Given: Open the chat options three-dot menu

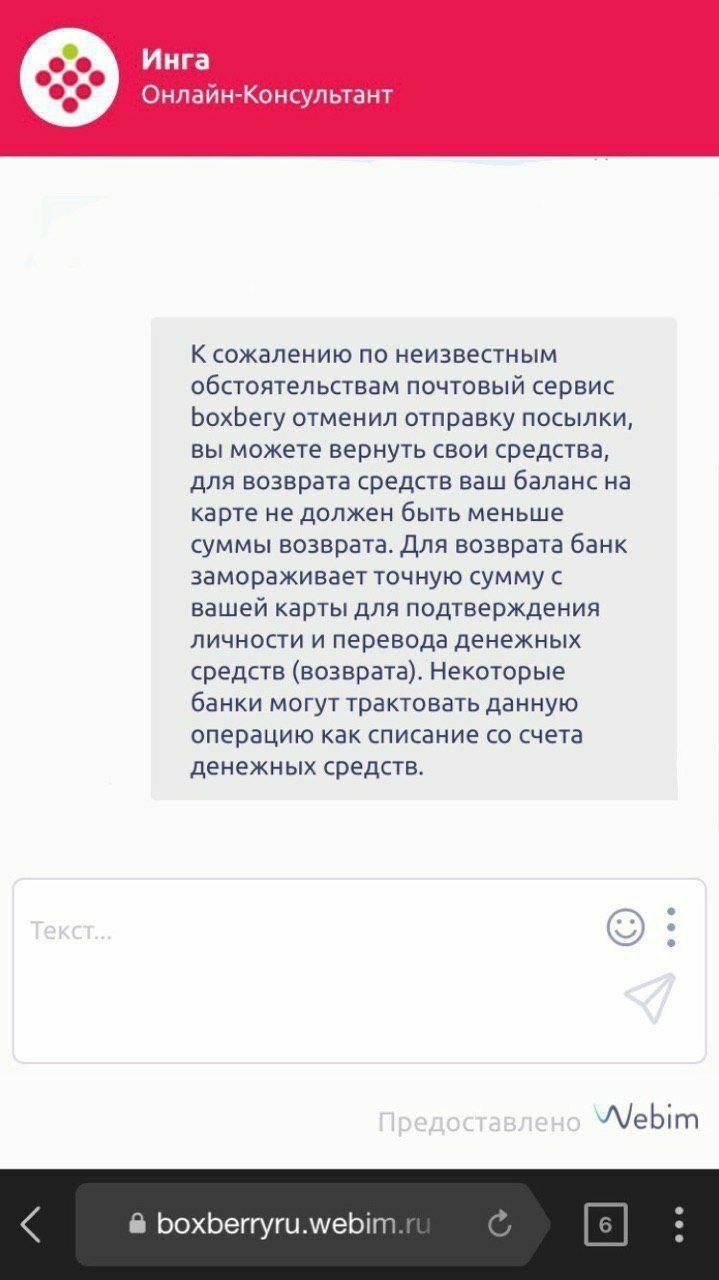Looking at the screenshot, I should point(671,927).
